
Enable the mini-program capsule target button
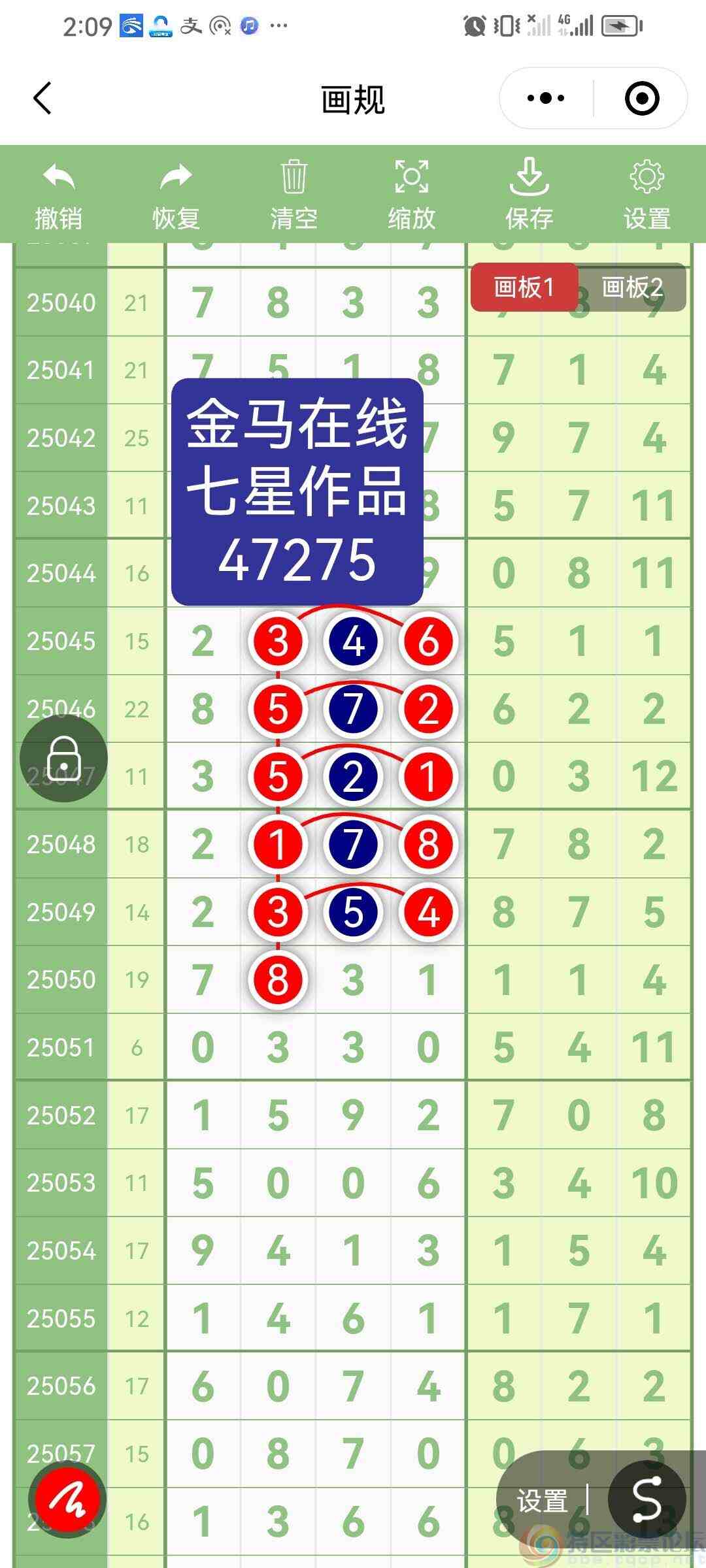pyautogui.click(x=641, y=98)
